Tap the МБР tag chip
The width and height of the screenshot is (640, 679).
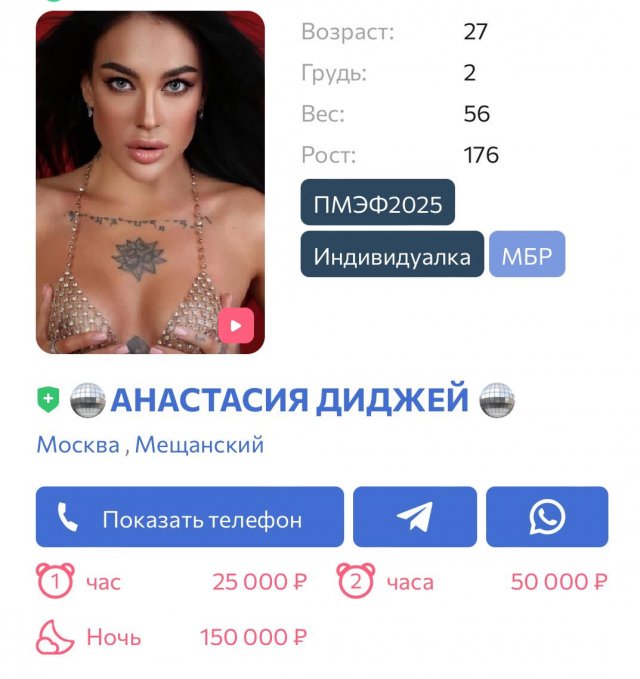click(527, 255)
